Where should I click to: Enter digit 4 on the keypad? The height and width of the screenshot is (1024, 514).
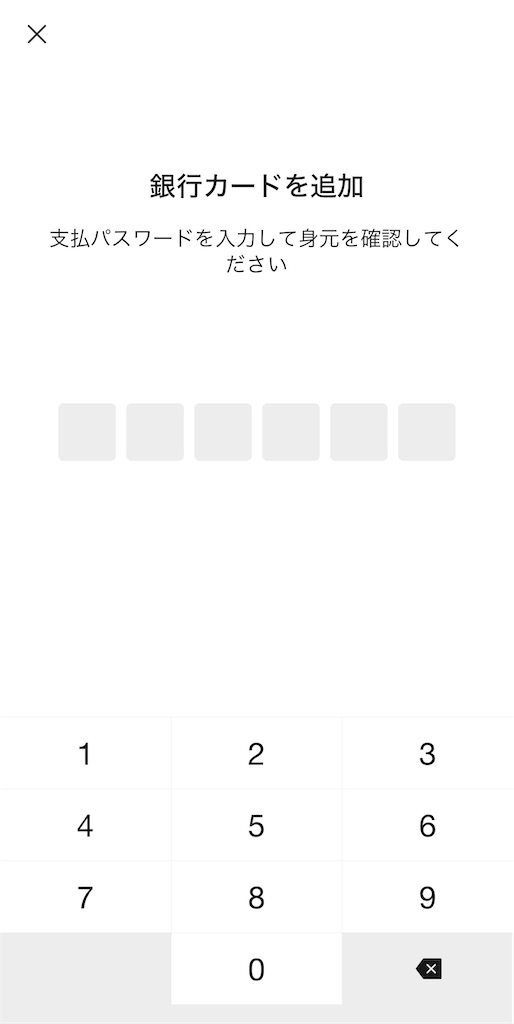click(85, 825)
